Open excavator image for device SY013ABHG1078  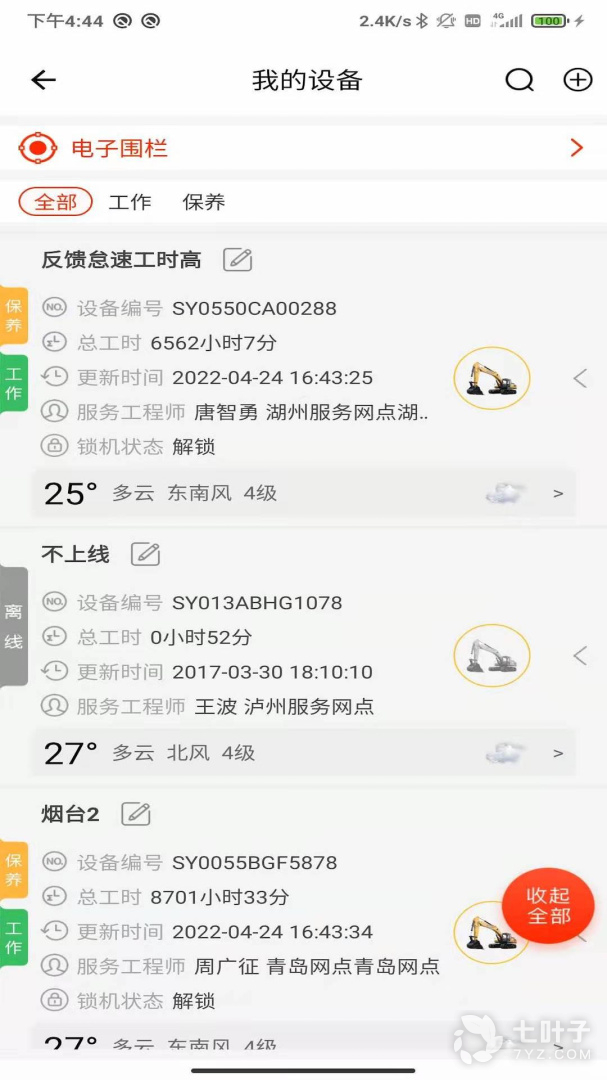(491, 656)
